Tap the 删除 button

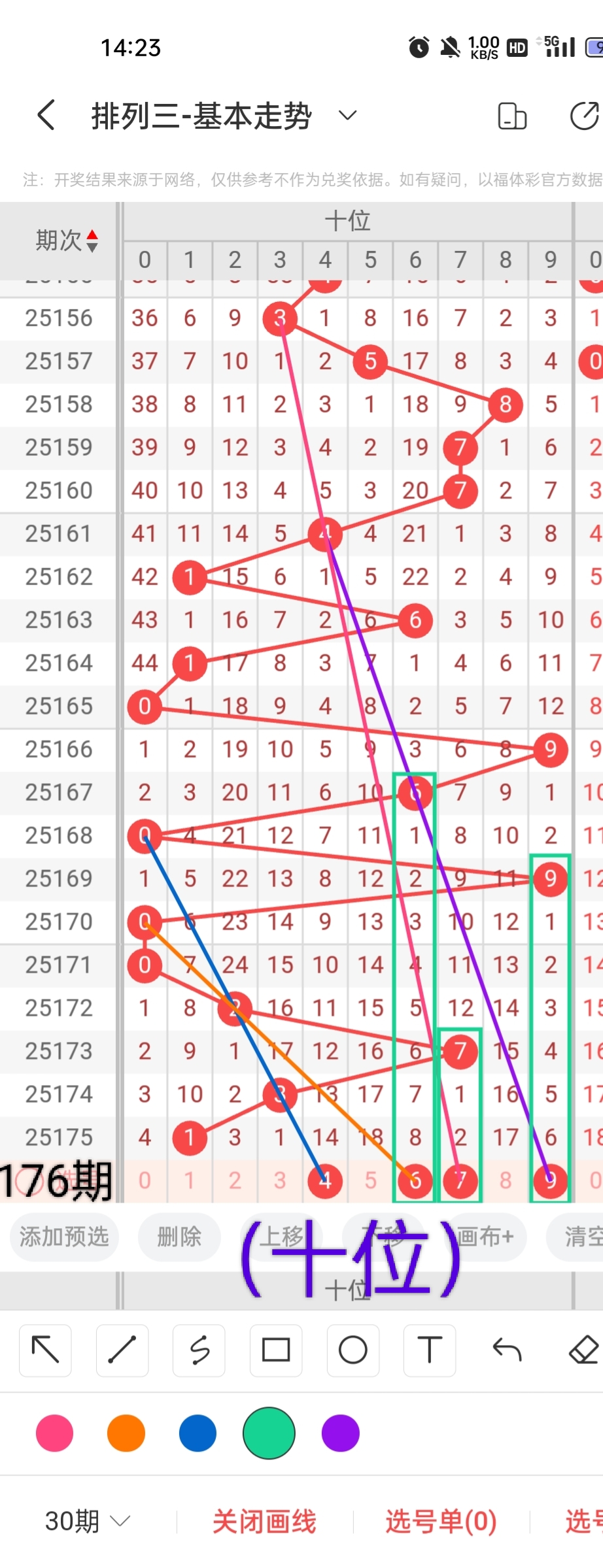point(179,1237)
